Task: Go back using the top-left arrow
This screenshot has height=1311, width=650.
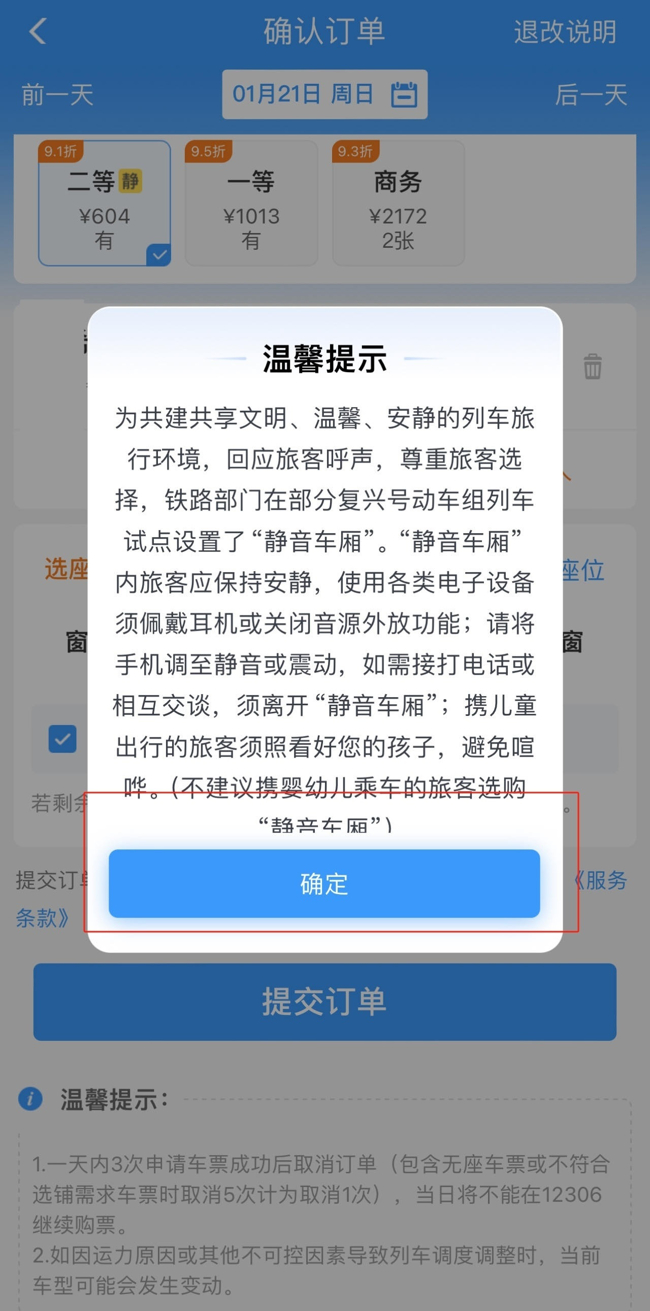Action: (x=38, y=32)
